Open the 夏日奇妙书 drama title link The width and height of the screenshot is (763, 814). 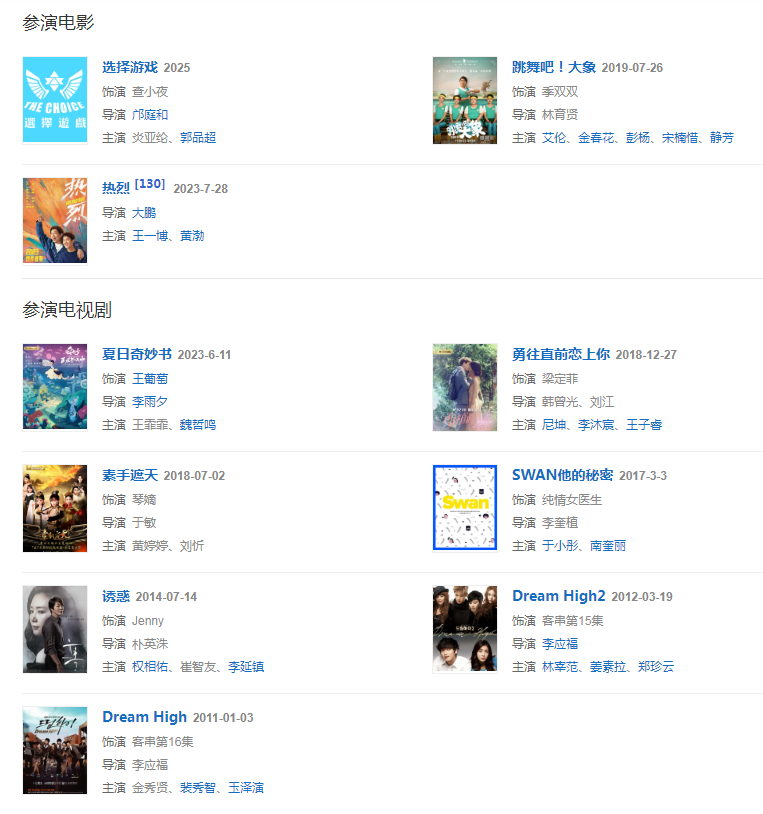pyautogui.click(x=137, y=354)
